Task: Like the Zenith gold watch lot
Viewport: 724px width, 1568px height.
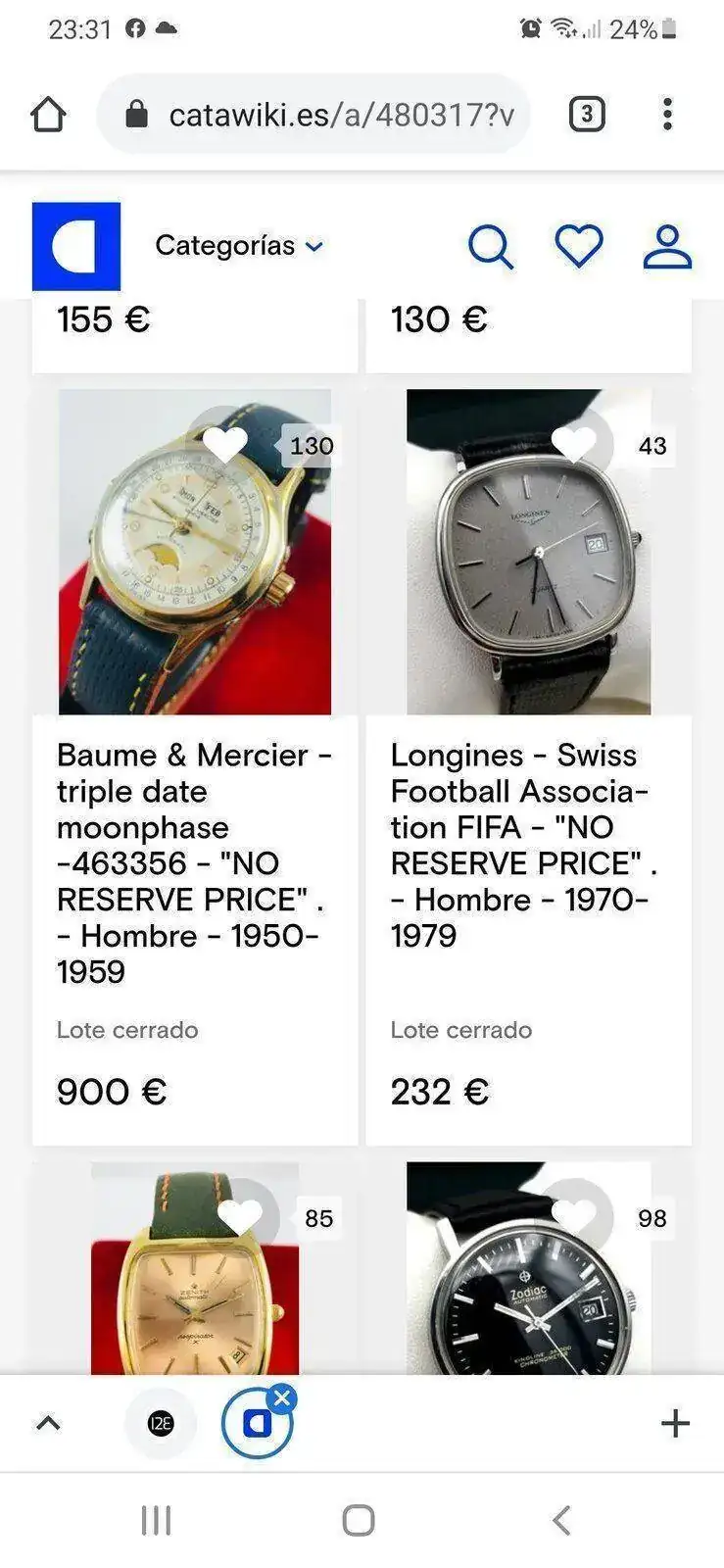Action: (x=241, y=1218)
